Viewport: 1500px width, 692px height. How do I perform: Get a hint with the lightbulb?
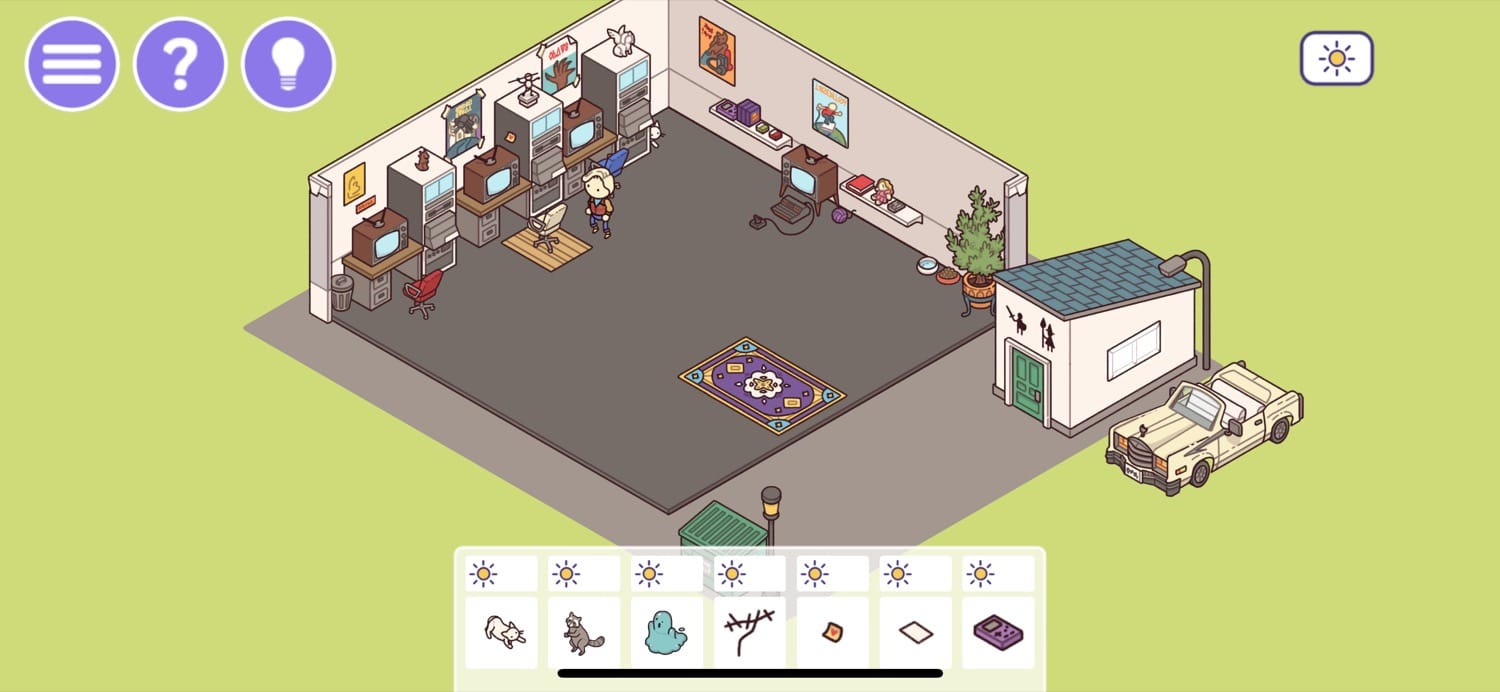(289, 64)
